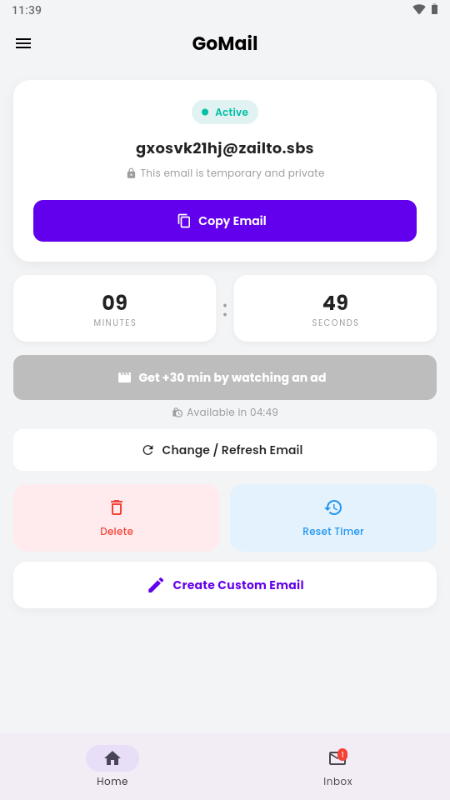The height and width of the screenshot is (800, 450).
Task: Open the hamburger drawer menu
Action: pyautogui.click(x=23, y=43)
